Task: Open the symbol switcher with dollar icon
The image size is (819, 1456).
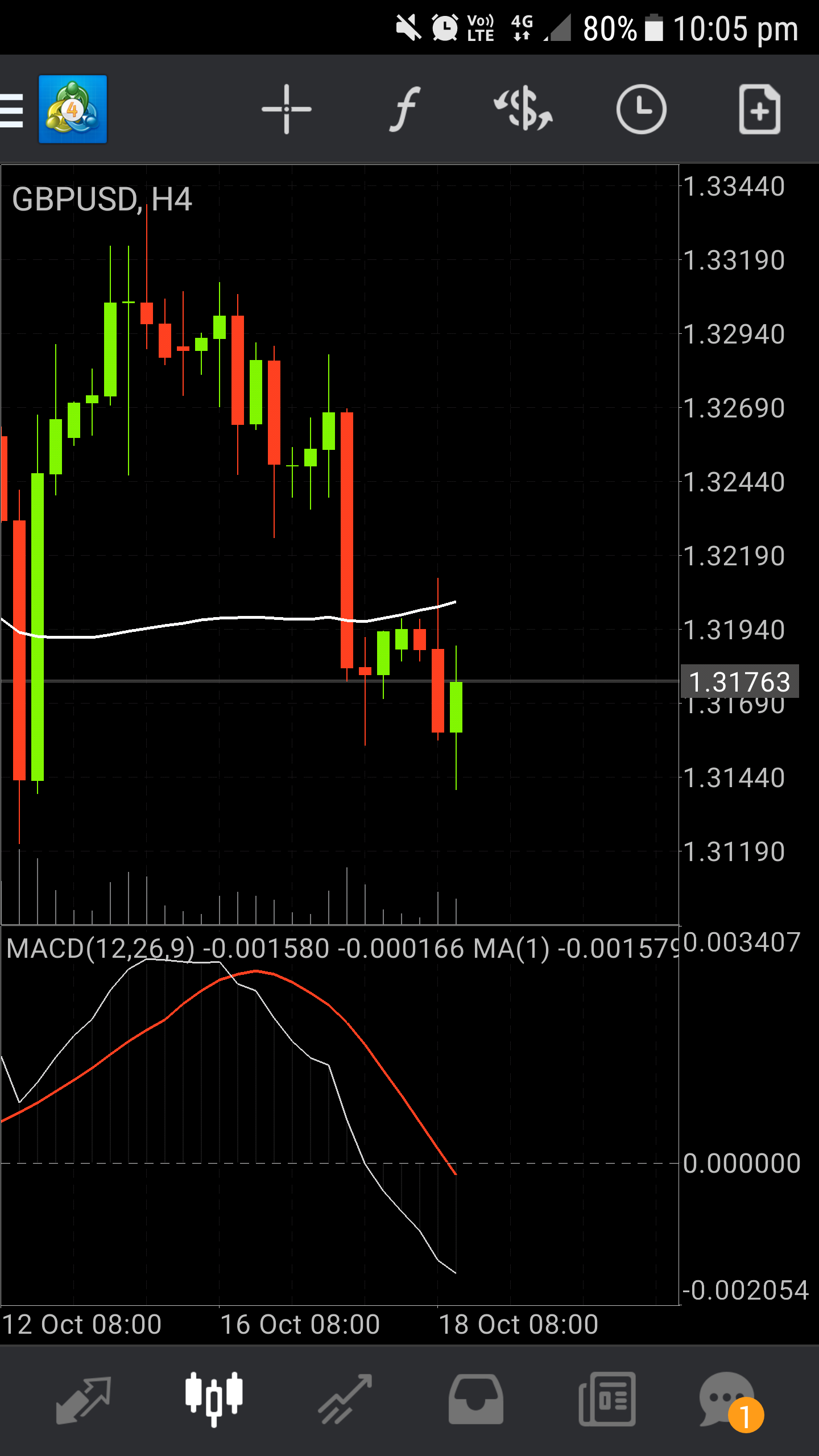Action: click(x=523, y=109)
